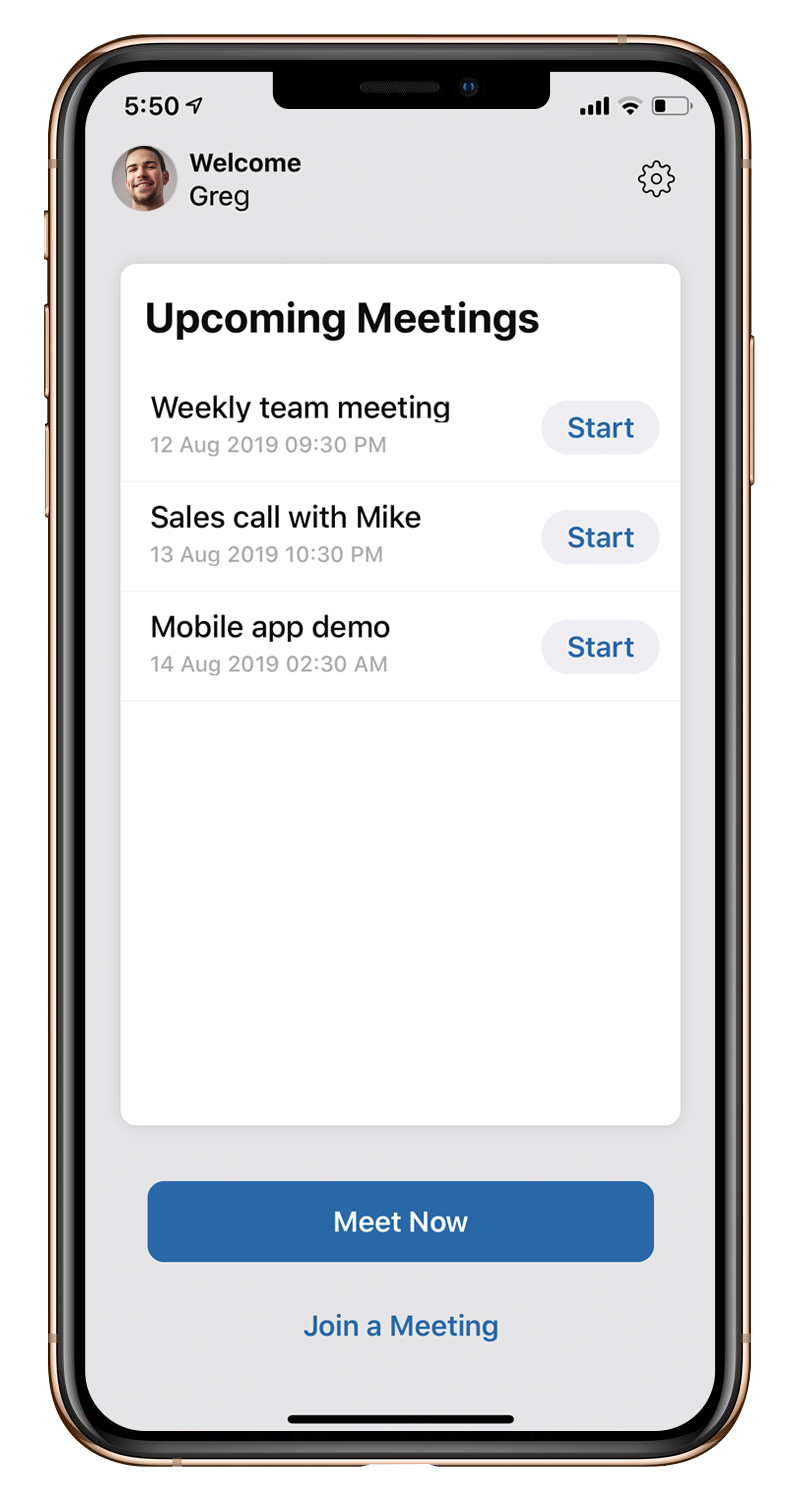
Task: Tap the Meet Now button
Action: click(x=400, y=1221)
